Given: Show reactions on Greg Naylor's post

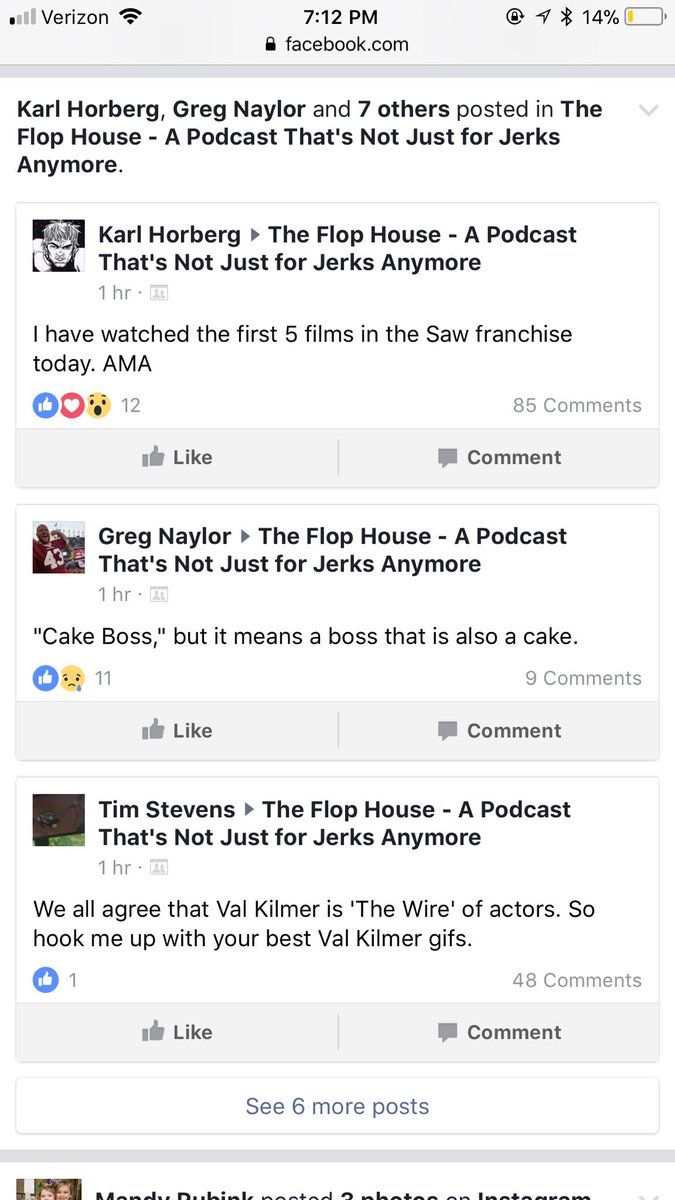Looking at the screenshot, I should (x=72, y=678).
